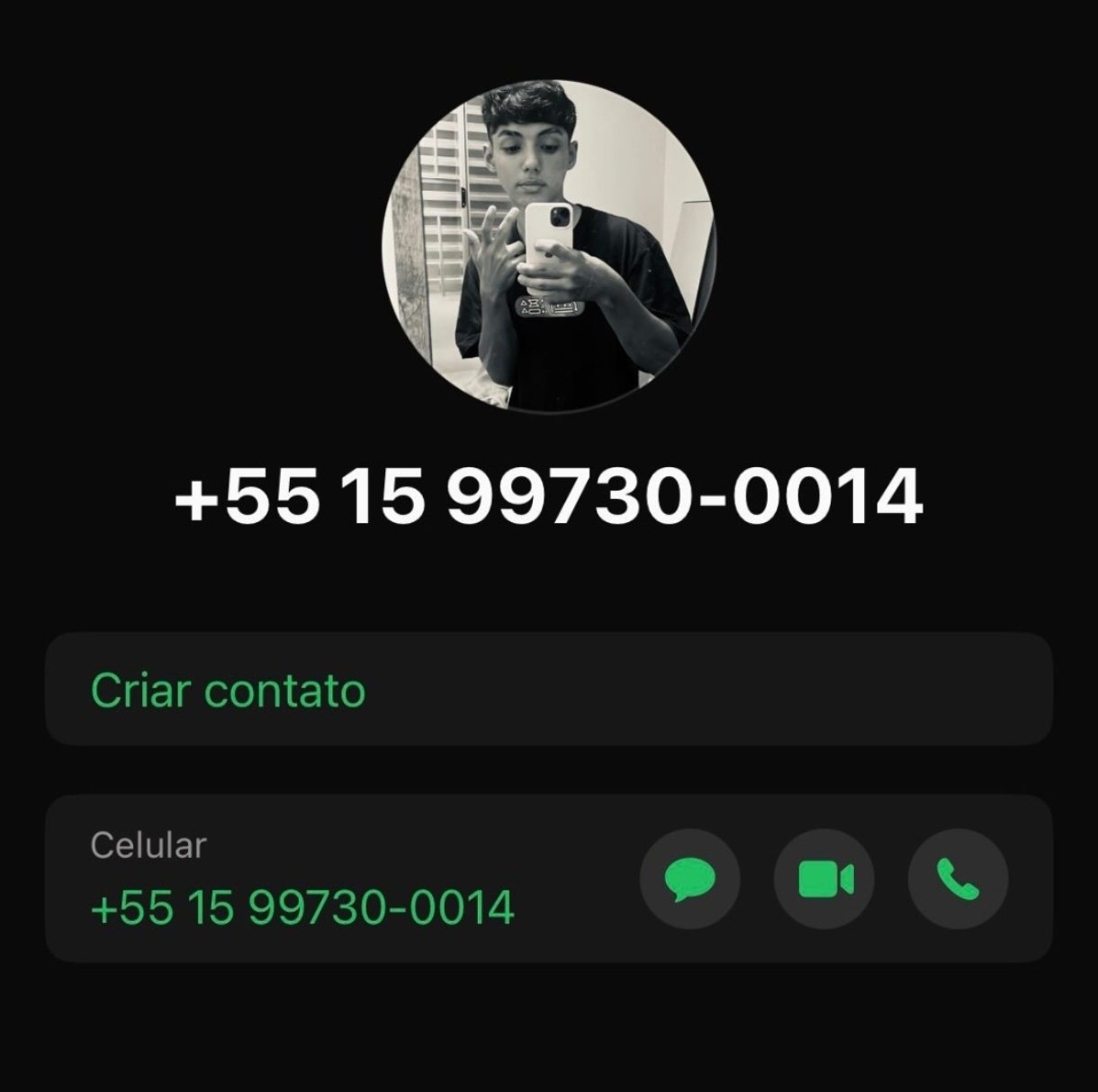Tap Criar contato to save the number
The height and width of the screenshot is (1092, 1098).
click(229, 690)
